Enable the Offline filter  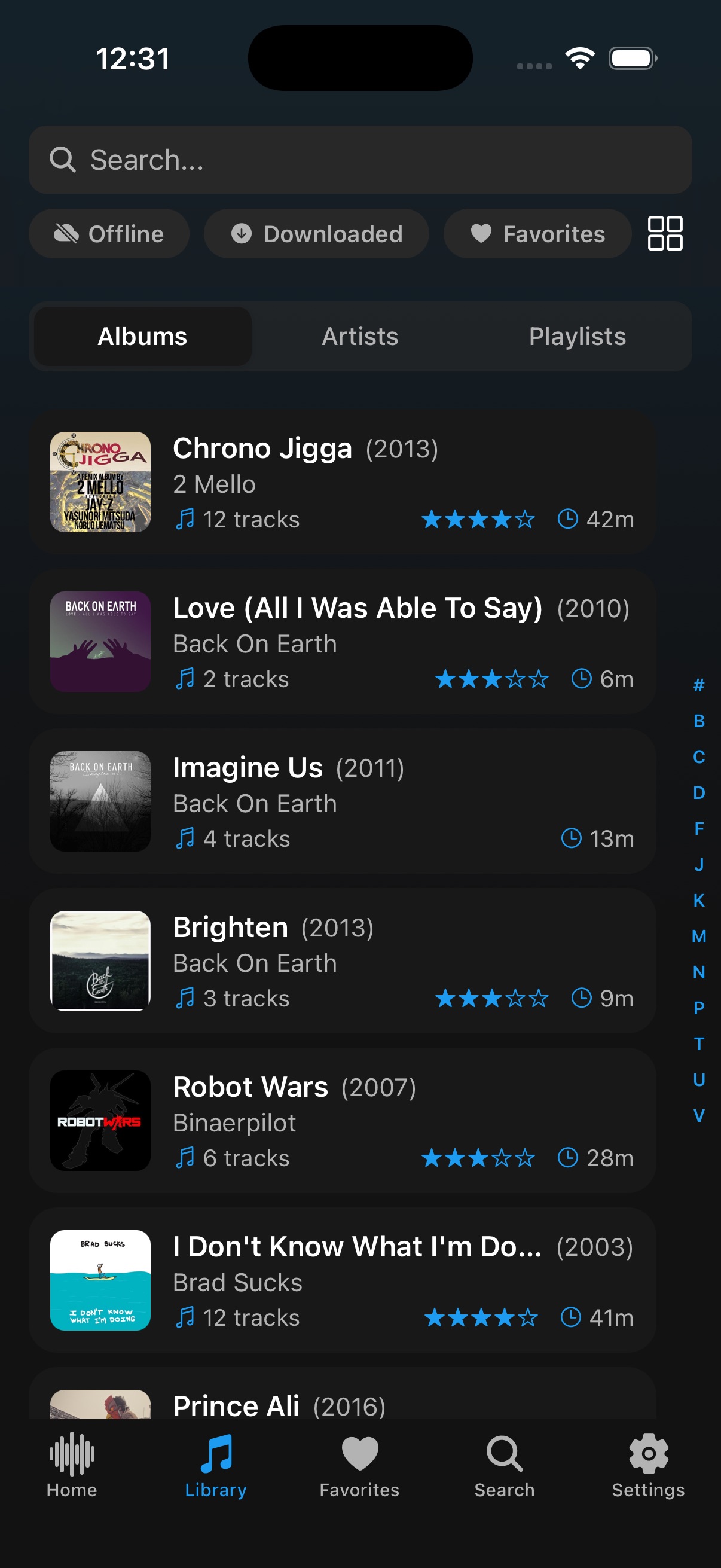(x=109, y=233)
